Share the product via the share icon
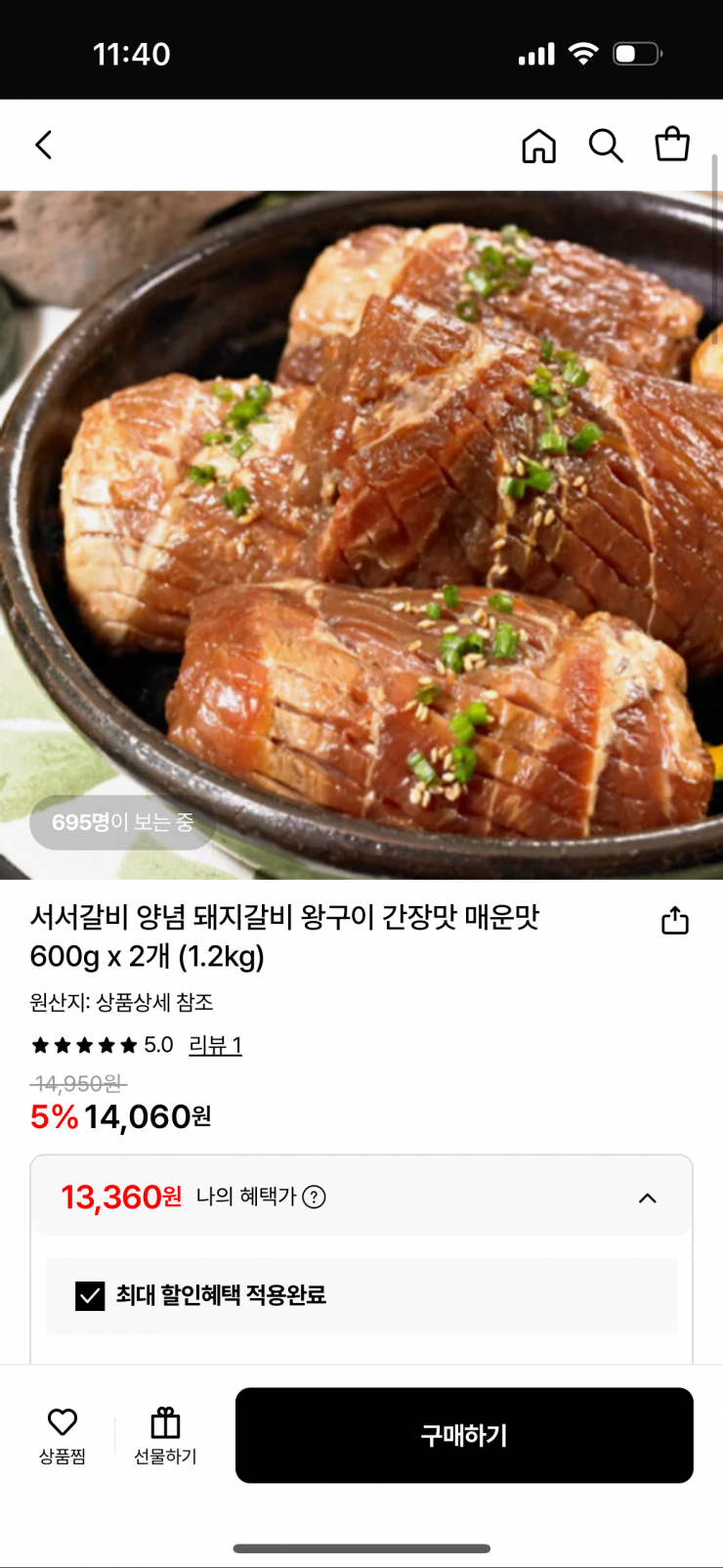 click(675, 920)
